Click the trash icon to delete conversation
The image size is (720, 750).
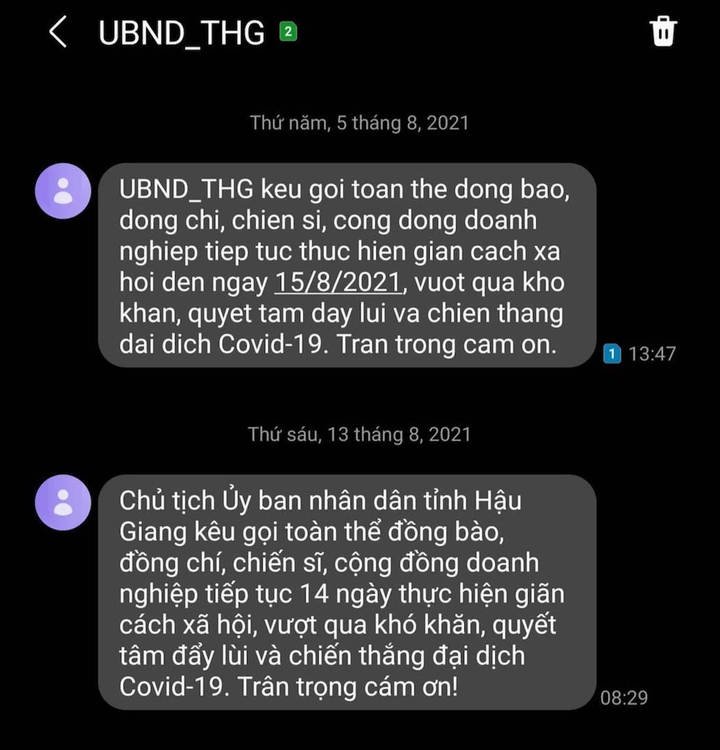click(663, 32)
